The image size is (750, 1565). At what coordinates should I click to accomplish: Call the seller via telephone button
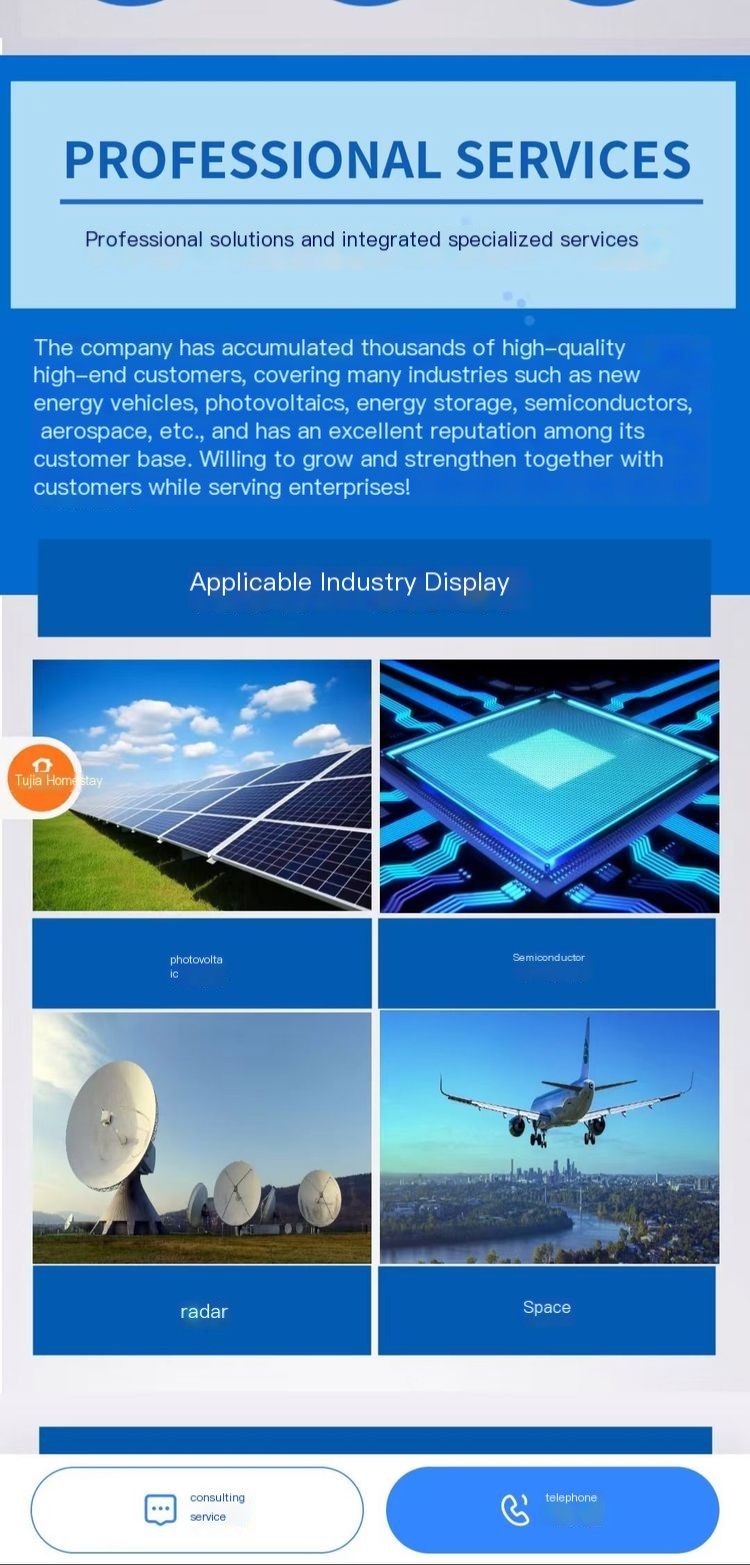552,1509
